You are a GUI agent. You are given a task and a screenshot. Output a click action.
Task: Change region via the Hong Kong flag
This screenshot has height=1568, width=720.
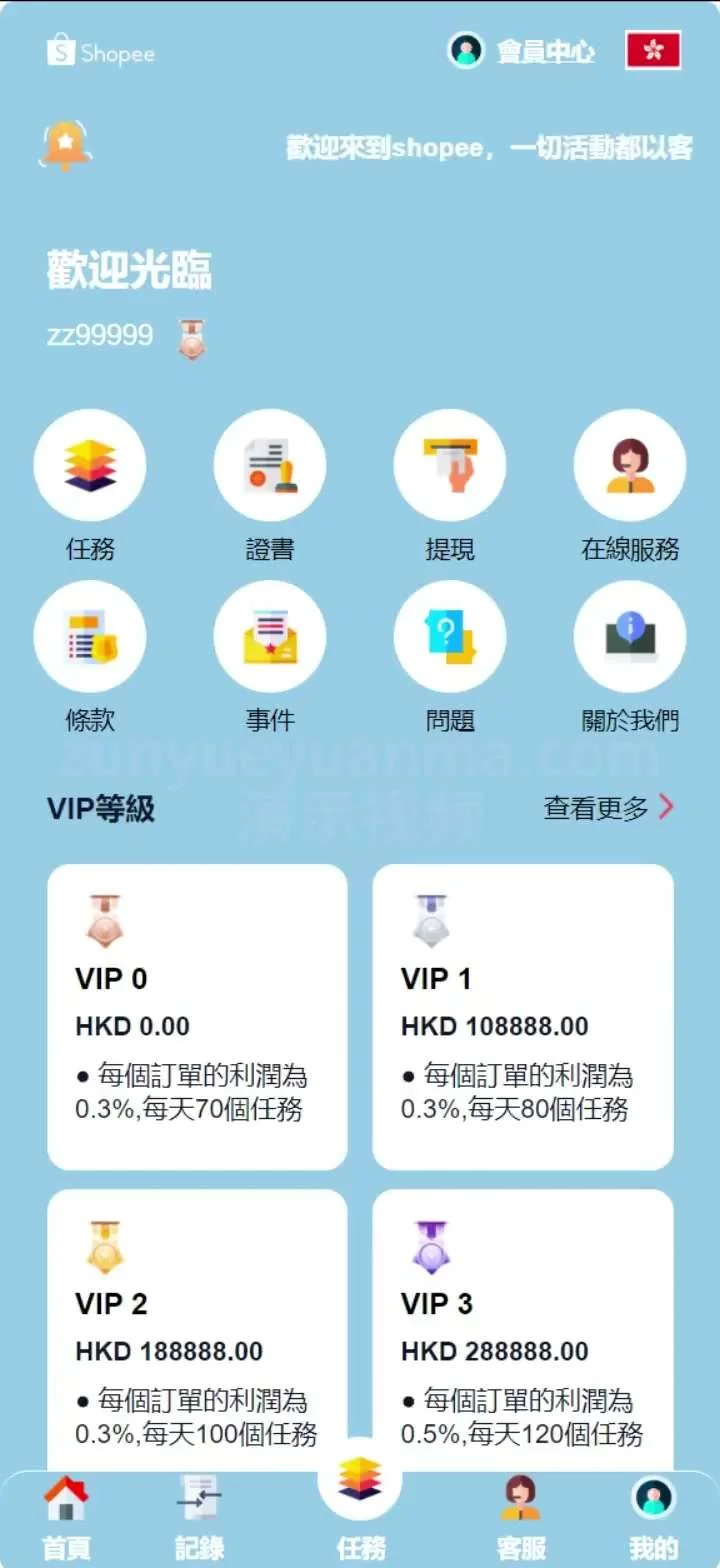click(653, 50)
